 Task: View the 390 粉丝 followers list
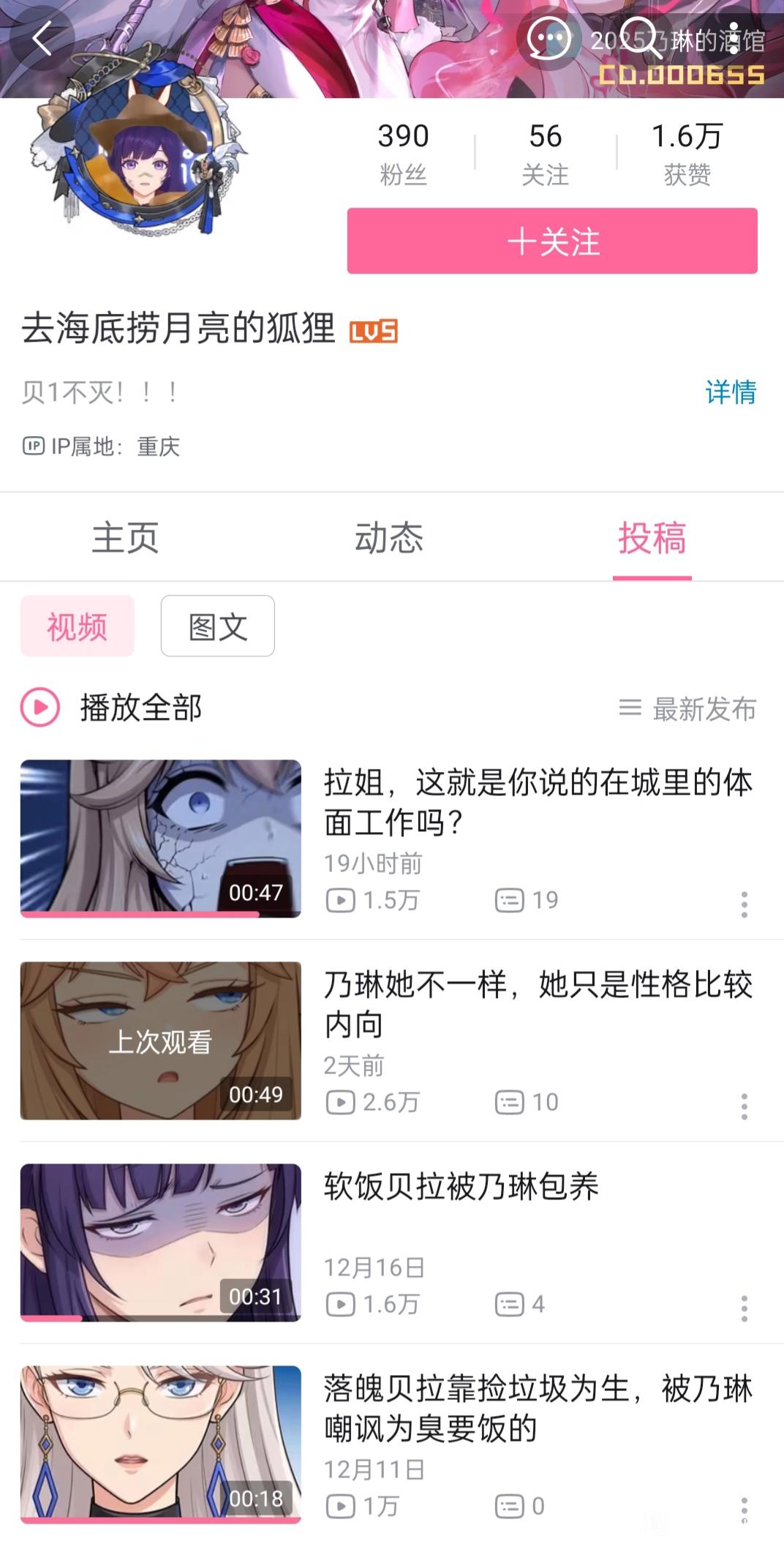coord(403,152)
